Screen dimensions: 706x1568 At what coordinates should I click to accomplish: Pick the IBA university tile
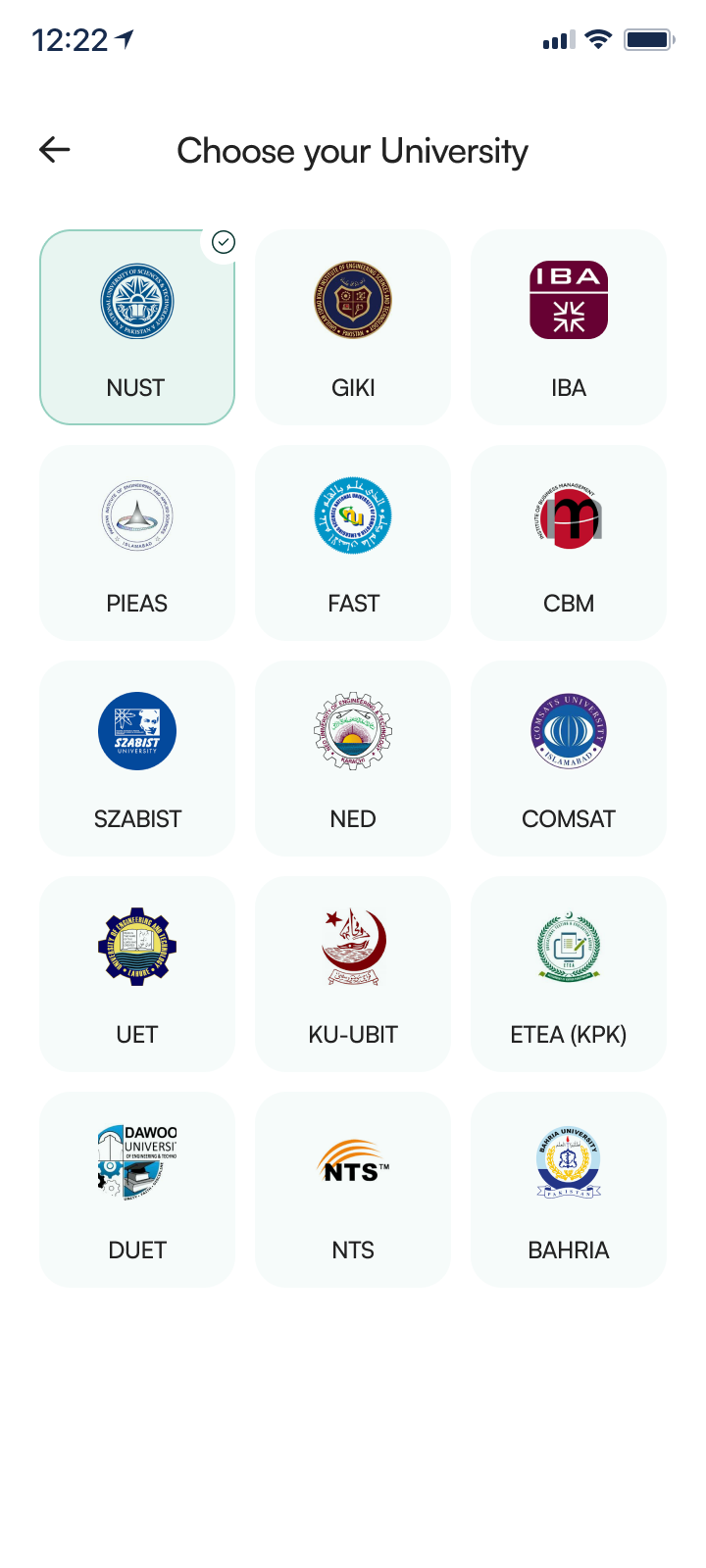click(x=569, y=327)
